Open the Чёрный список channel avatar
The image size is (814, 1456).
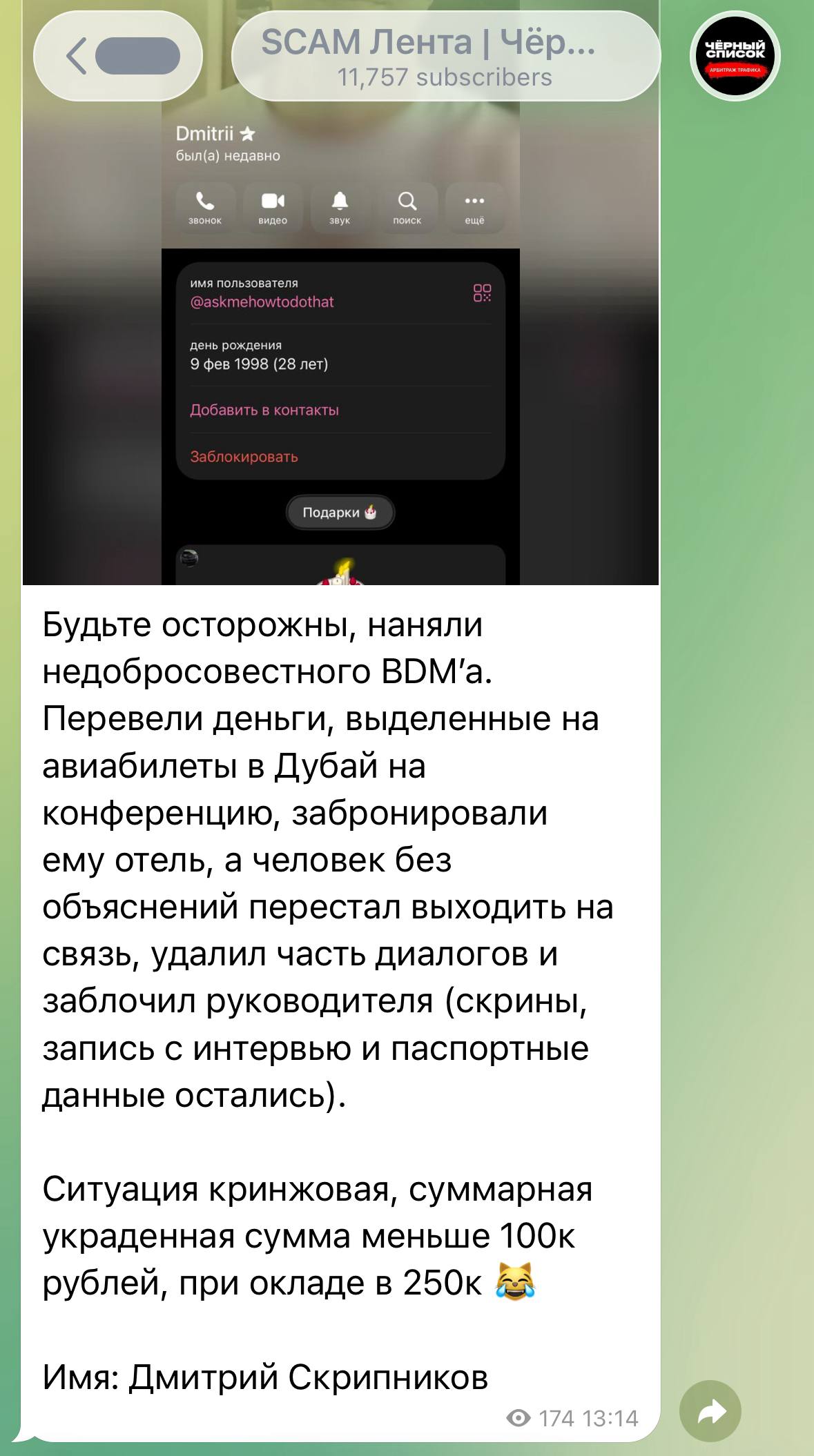tap(735, 57)
